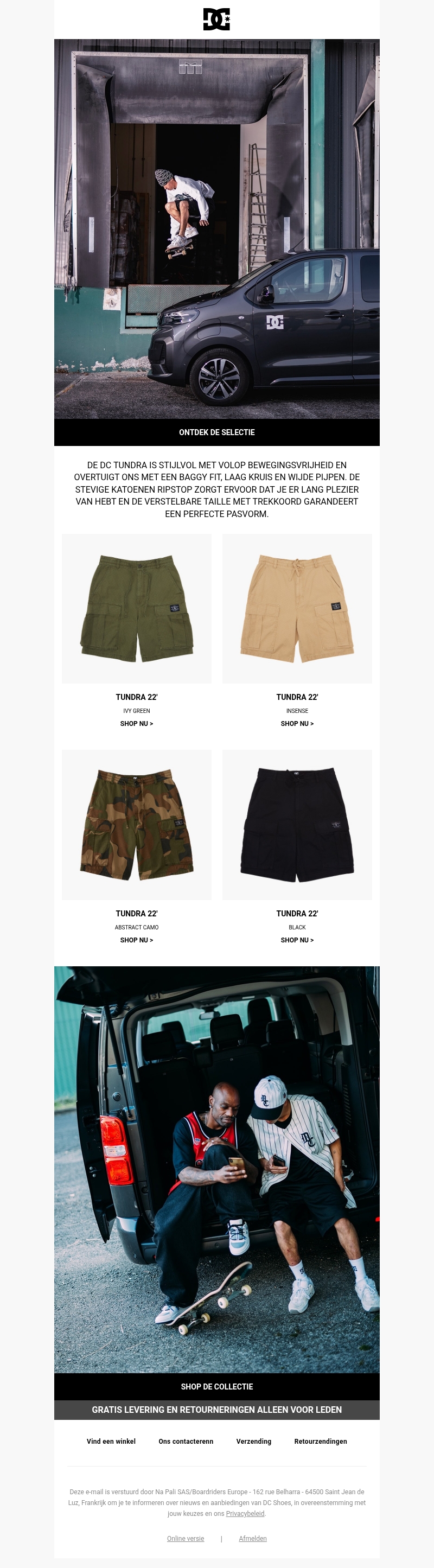Open the Verzending info link
Viewport: 434px width, 1568px height.
point(254,1442)
